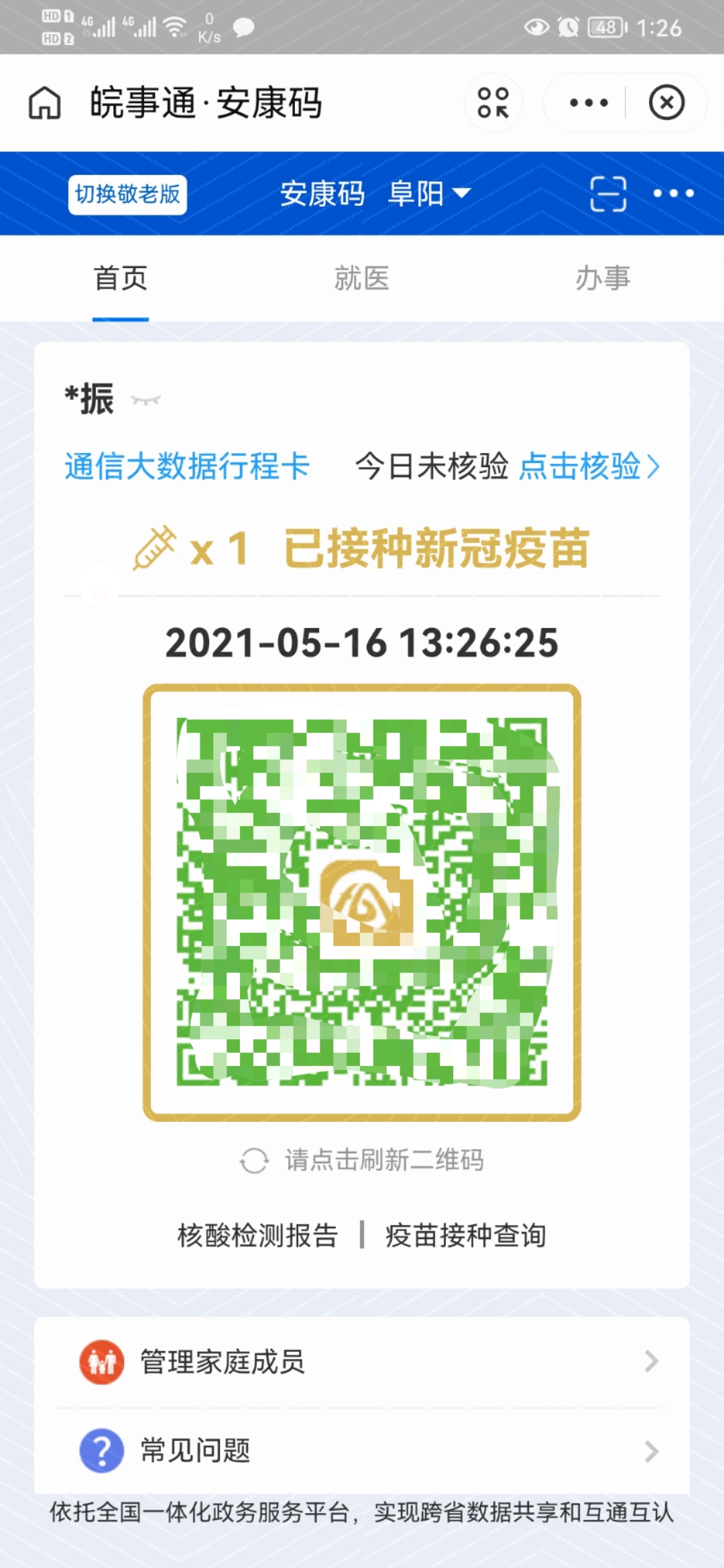Tap the home icon in the header
This screenshot has height=1568, width=724.
pos(44,103)
